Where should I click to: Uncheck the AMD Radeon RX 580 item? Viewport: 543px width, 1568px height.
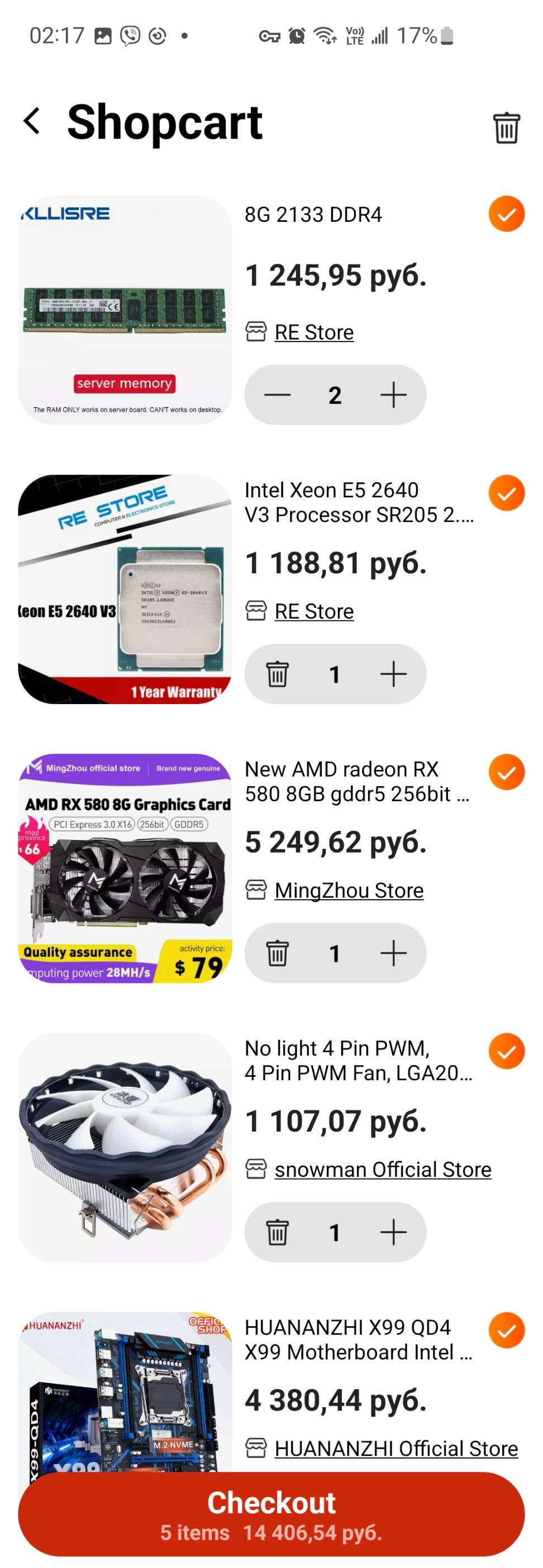(506, 772)
